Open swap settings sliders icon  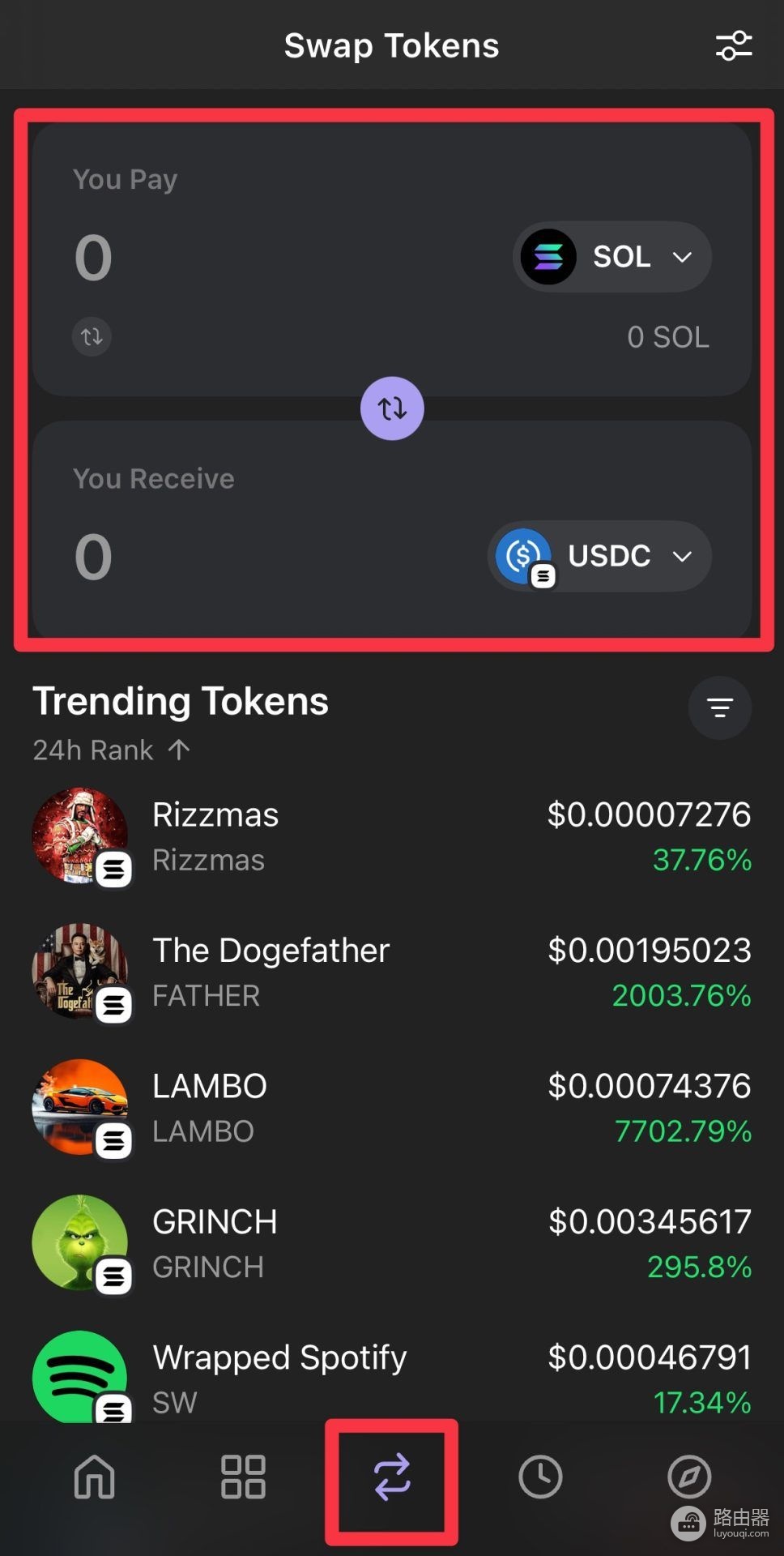click(x=734, y=46)
